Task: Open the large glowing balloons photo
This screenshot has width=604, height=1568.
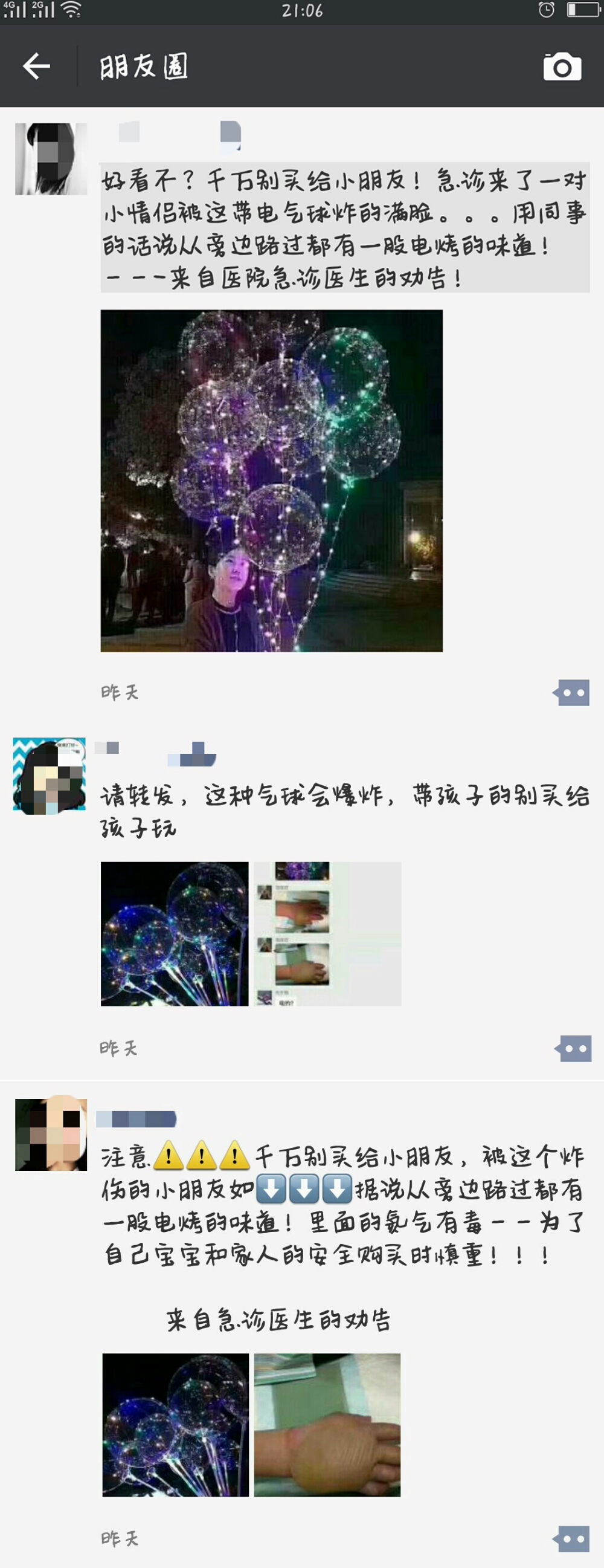Action: coord(271,481)
